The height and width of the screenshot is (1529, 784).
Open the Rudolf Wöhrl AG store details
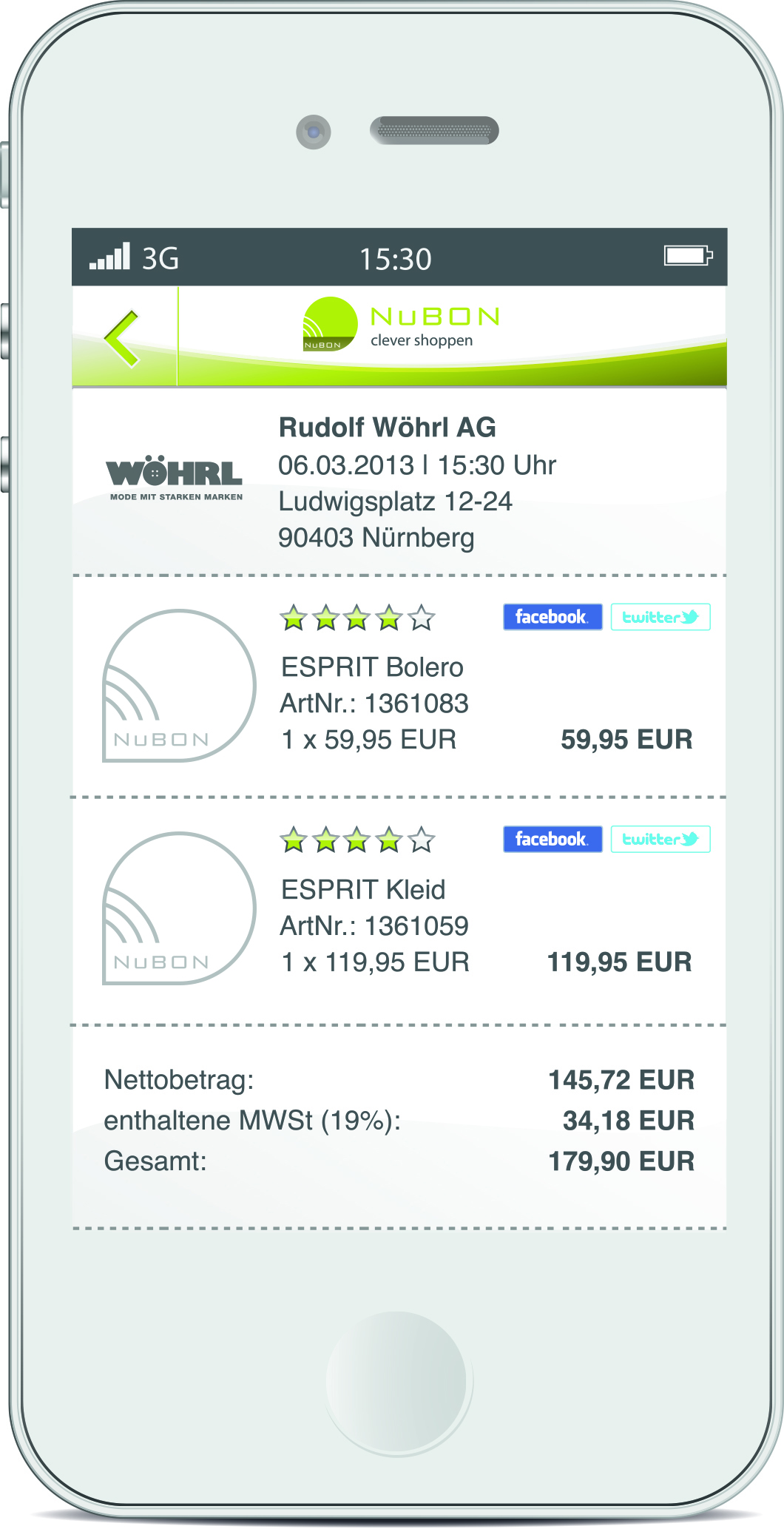[388, 428]
